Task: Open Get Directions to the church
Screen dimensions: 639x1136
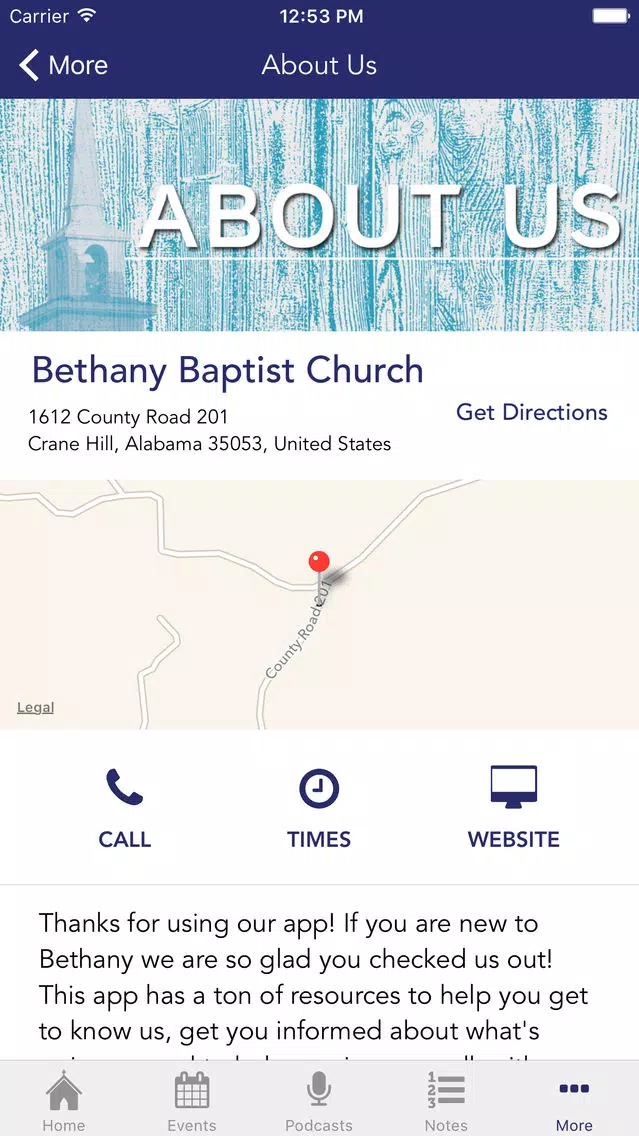Action: pos(532,412)
